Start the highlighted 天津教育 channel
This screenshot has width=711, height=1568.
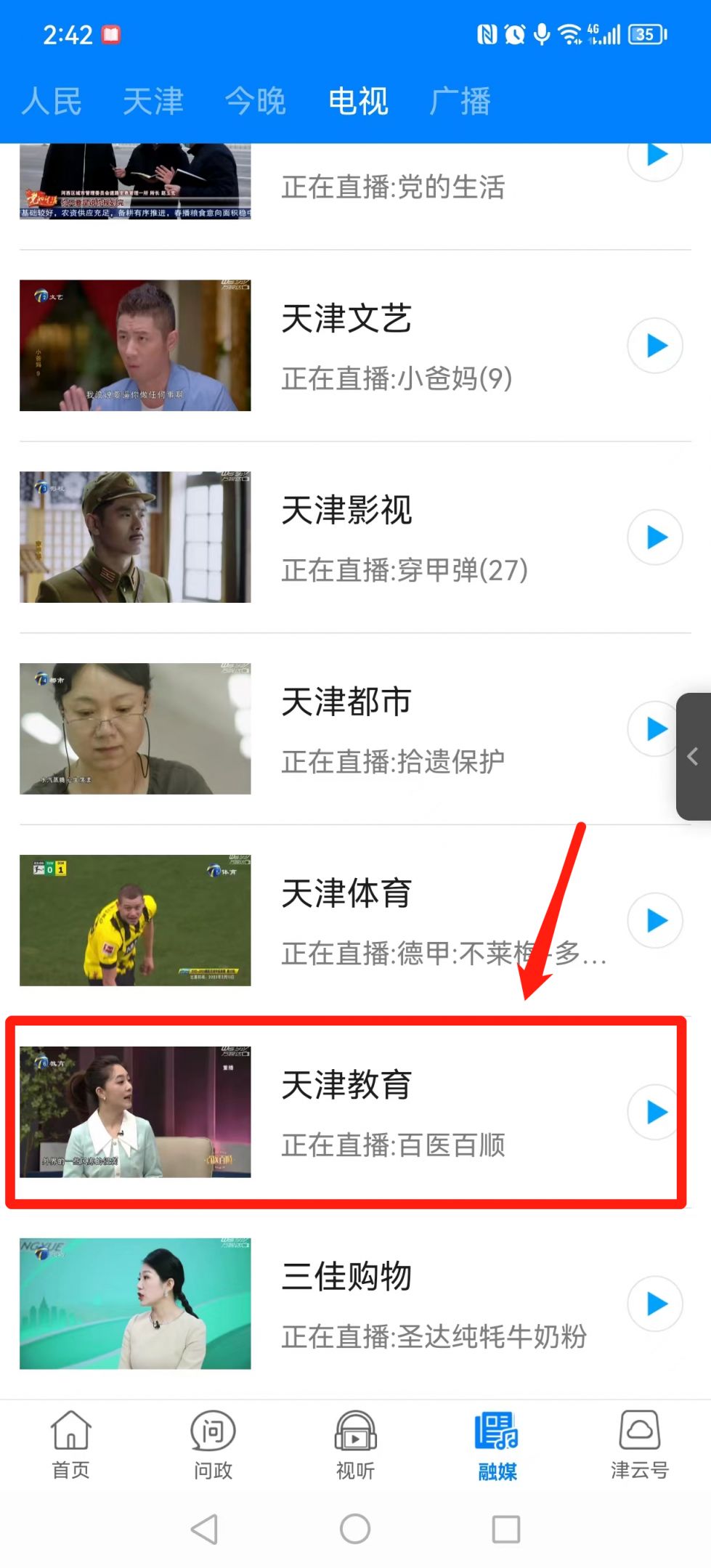click(654, 1112)
